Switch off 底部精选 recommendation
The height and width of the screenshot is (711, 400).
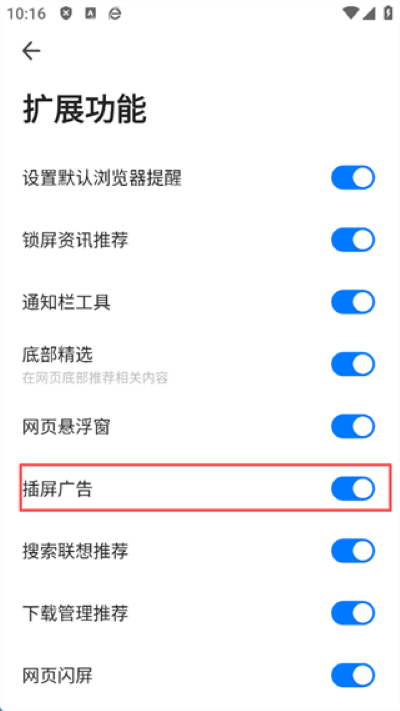(353, 365)
